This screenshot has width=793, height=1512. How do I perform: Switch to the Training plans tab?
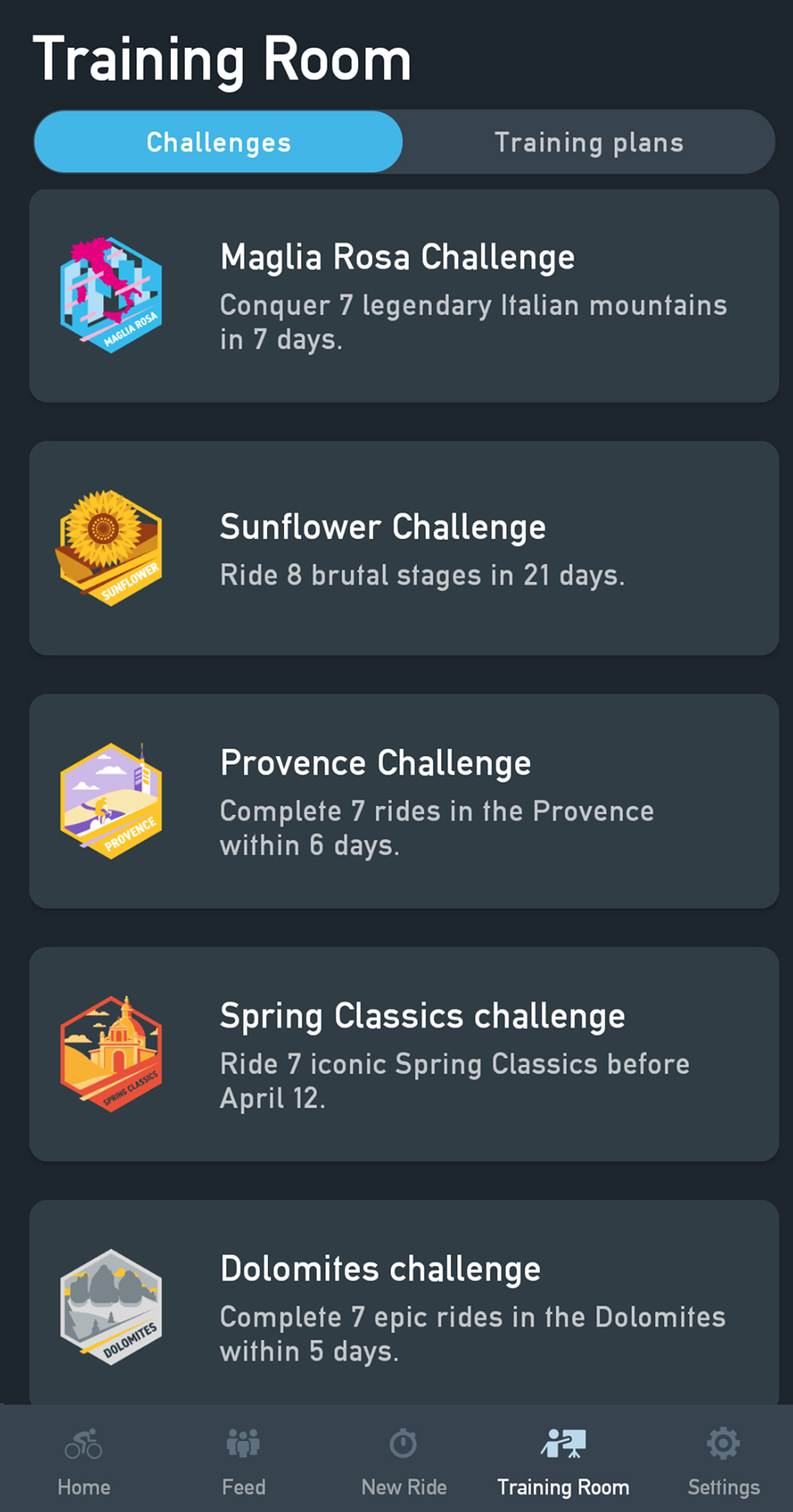(x=590, y=142)
